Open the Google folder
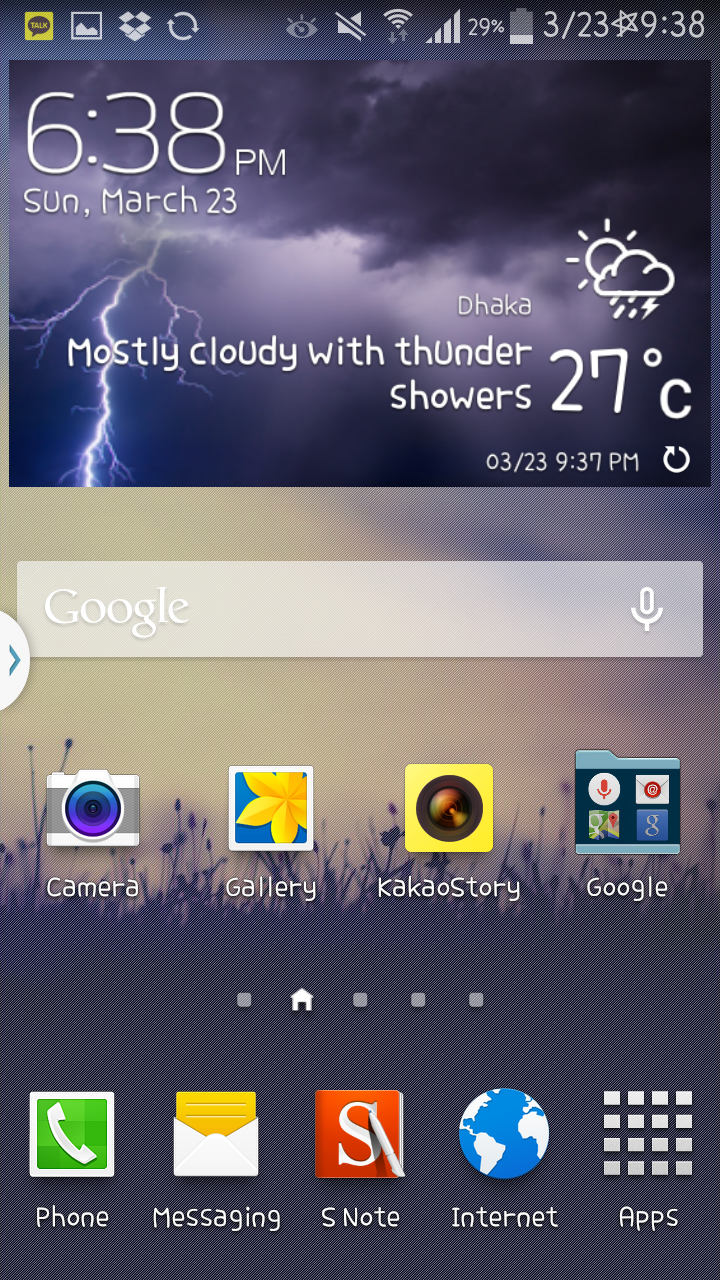Image resolution: width=720 pixels, height=1280 pixels. coord(627,806)
